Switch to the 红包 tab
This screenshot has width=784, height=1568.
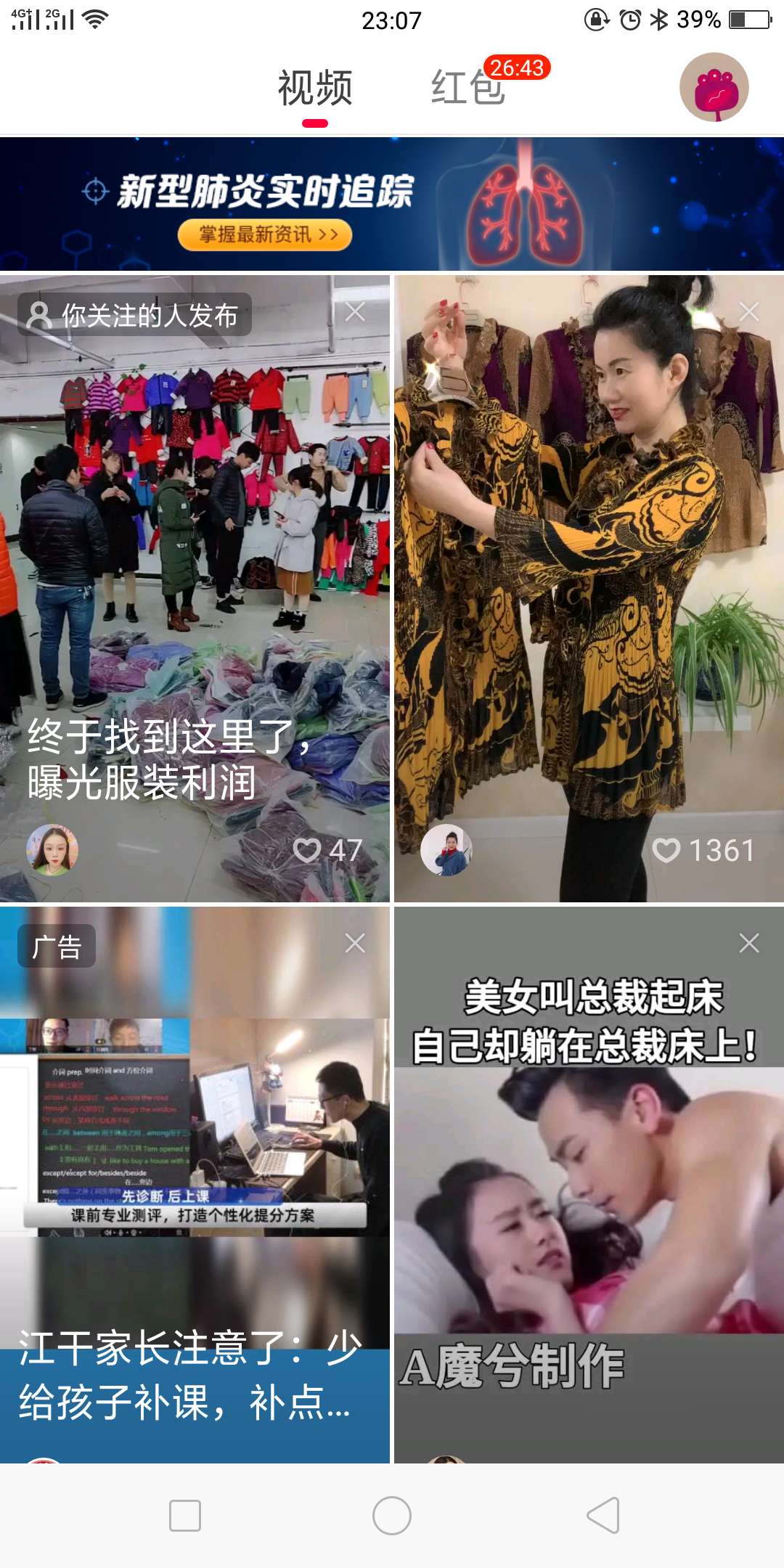click(x=468, y=89)
